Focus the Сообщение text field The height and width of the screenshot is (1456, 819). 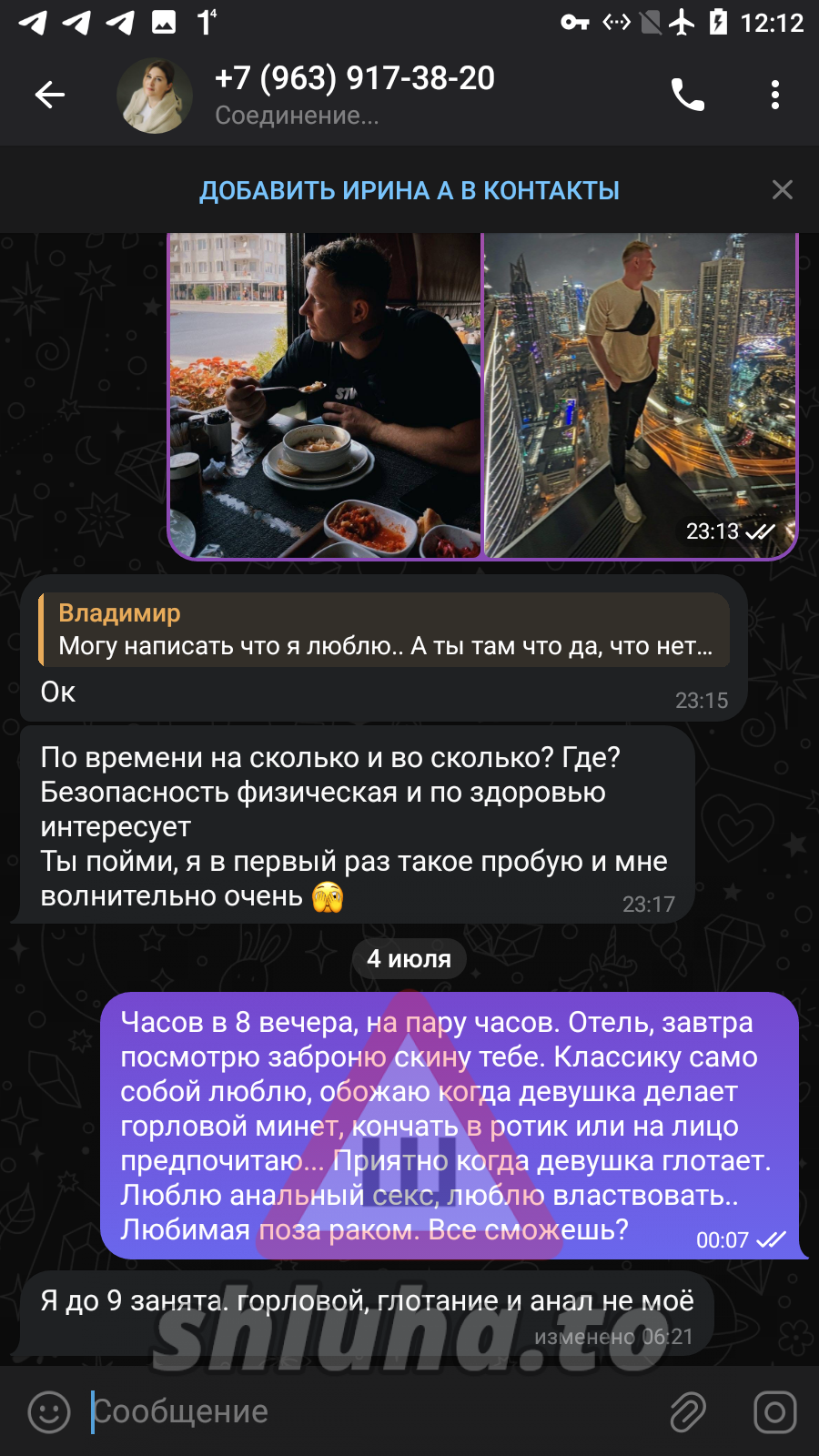[364, 1411]
